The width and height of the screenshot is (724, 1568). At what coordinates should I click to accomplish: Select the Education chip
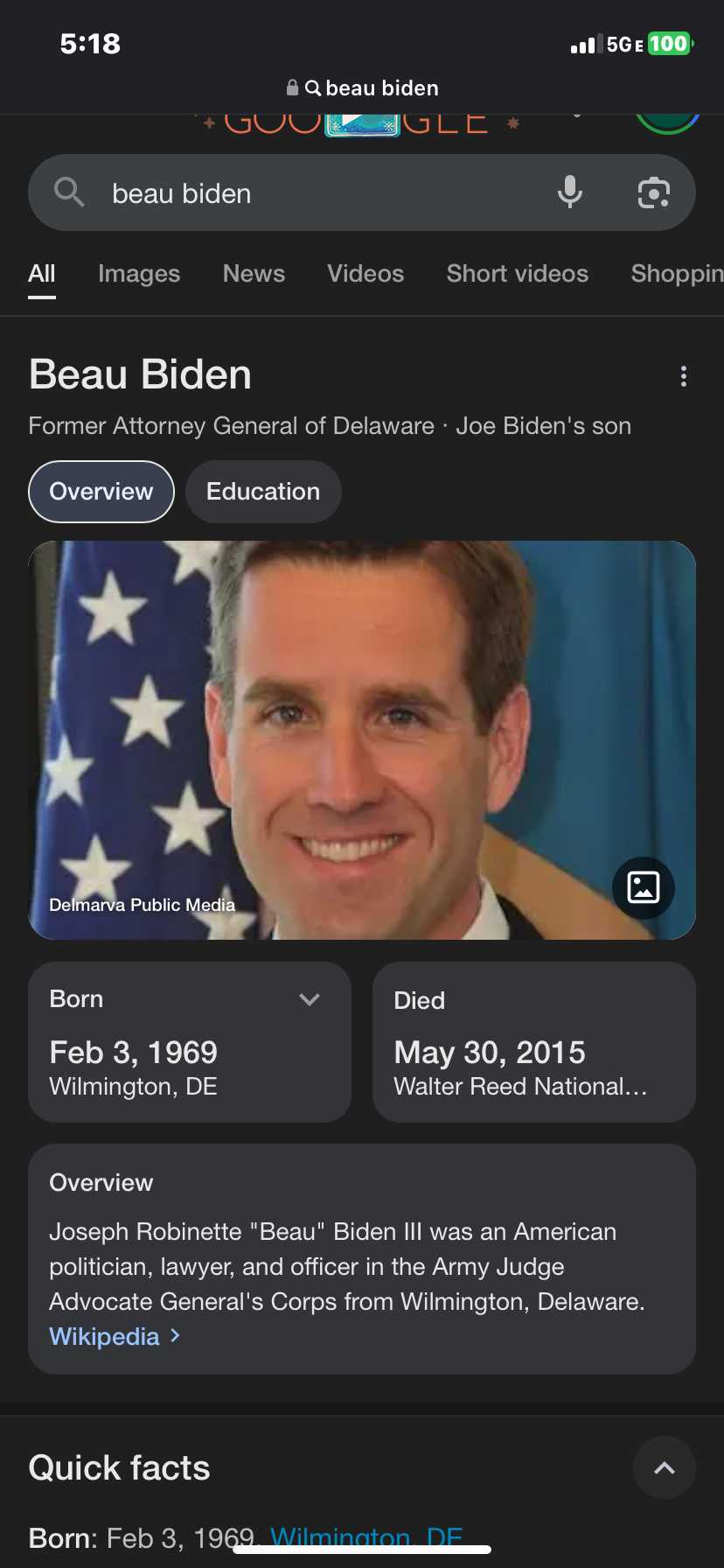tap(263, 492)
